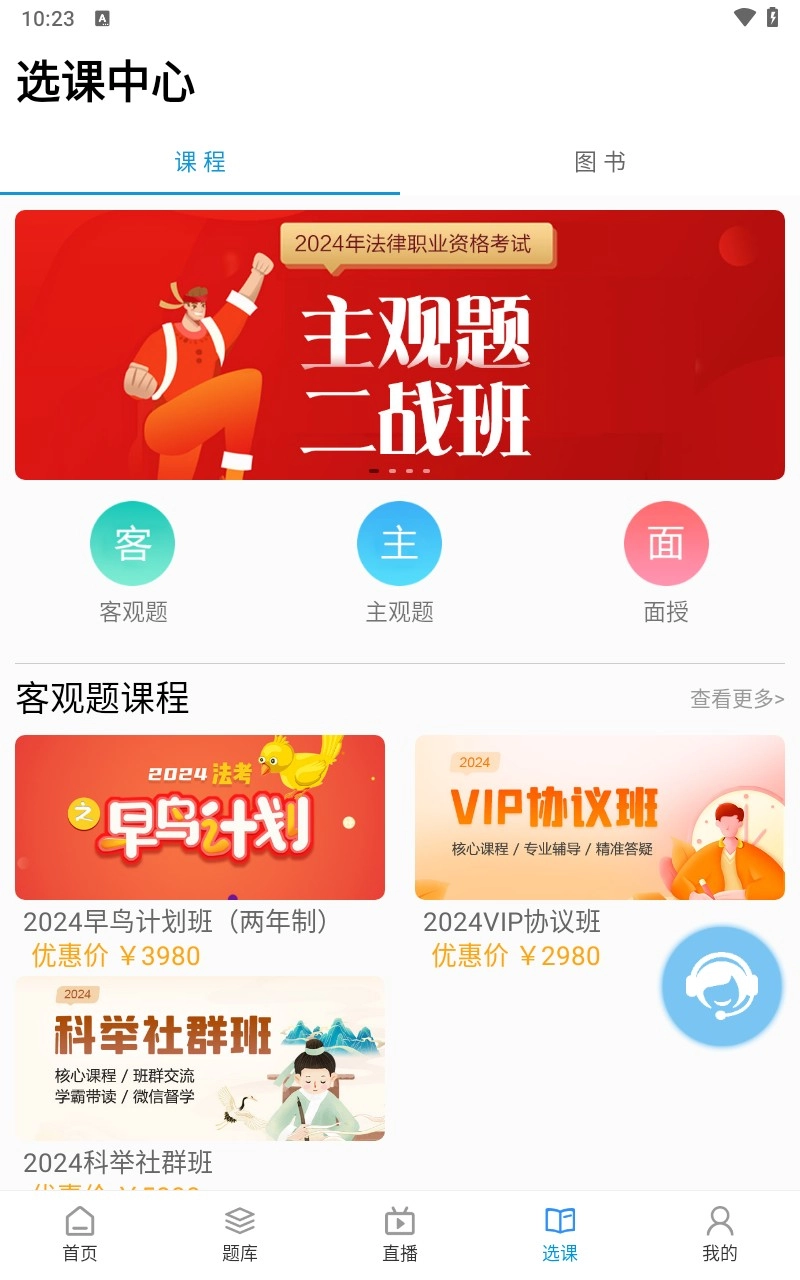The height and width of the screenshot is (1280, 800).
Task: Switch to the 图书 tab
Action: [x=600, y=162]
